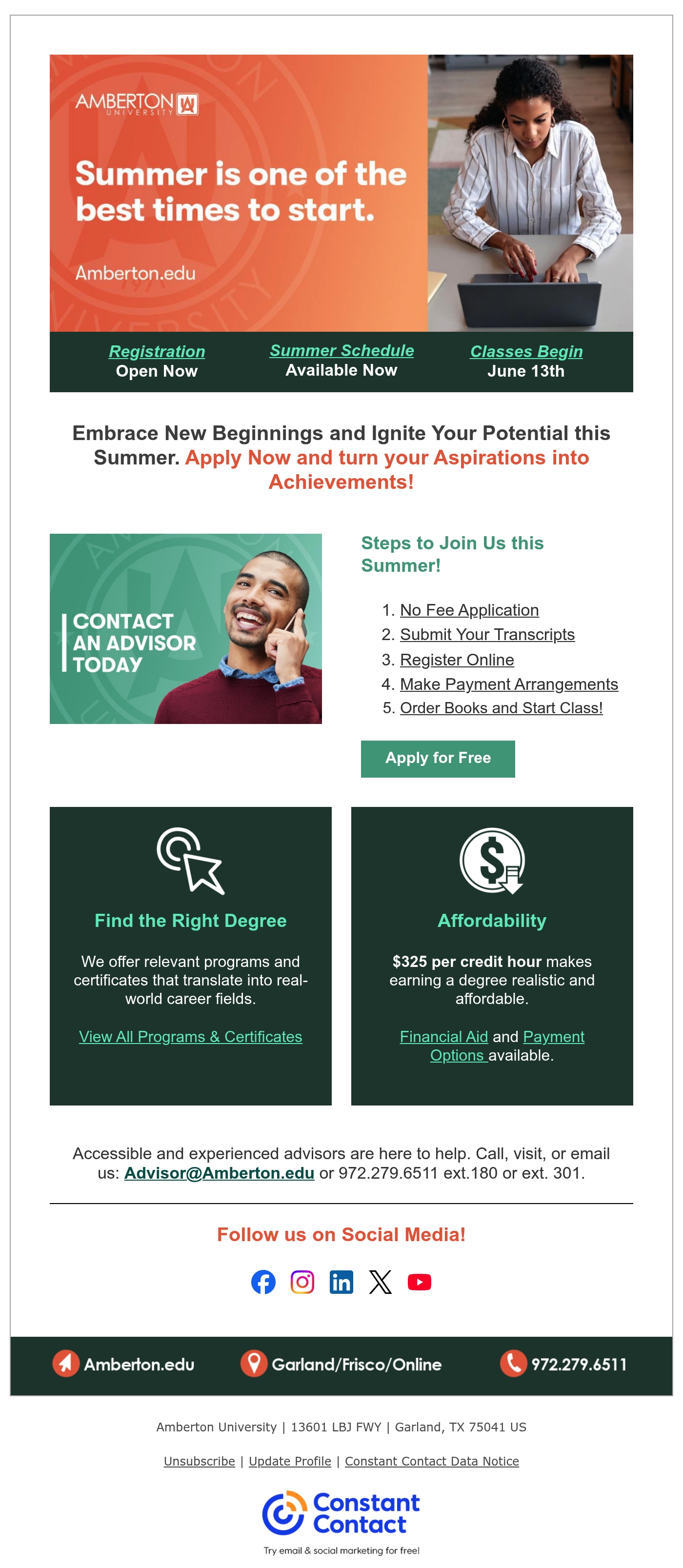View All Programs & Certificates
The image size is (683, 1568).
tap(191, 1037)
